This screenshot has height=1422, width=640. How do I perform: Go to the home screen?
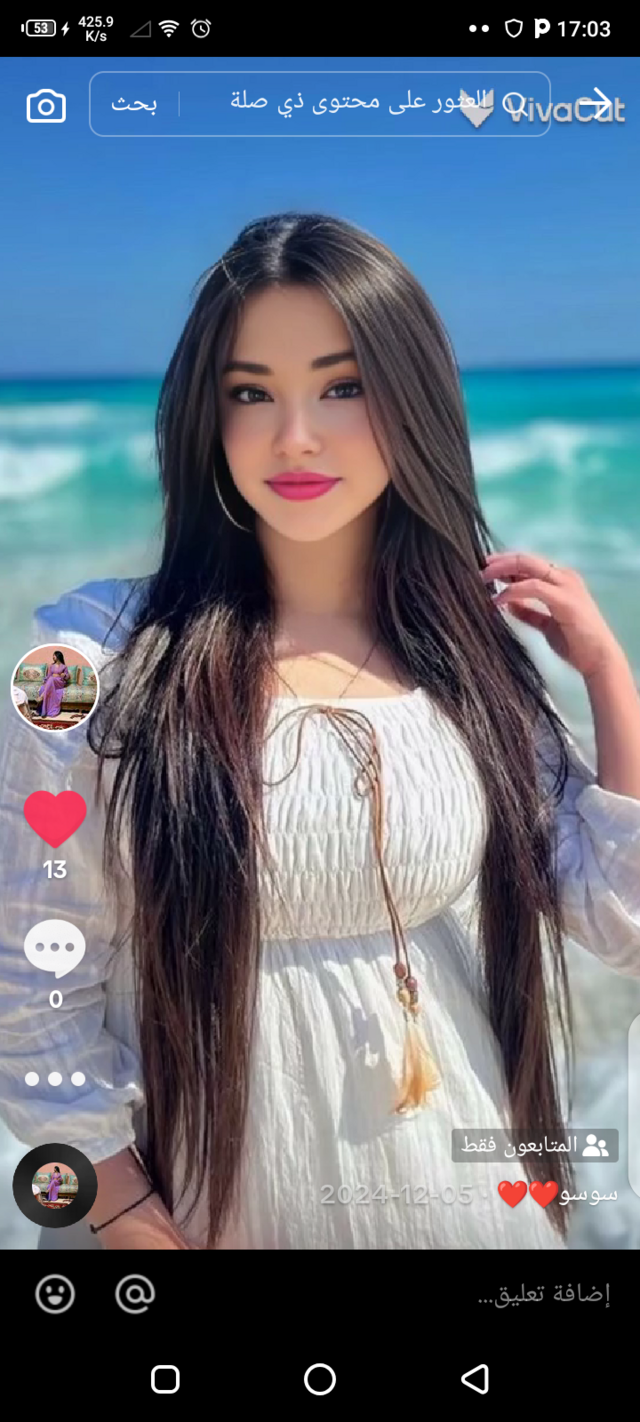point(320,1380)
